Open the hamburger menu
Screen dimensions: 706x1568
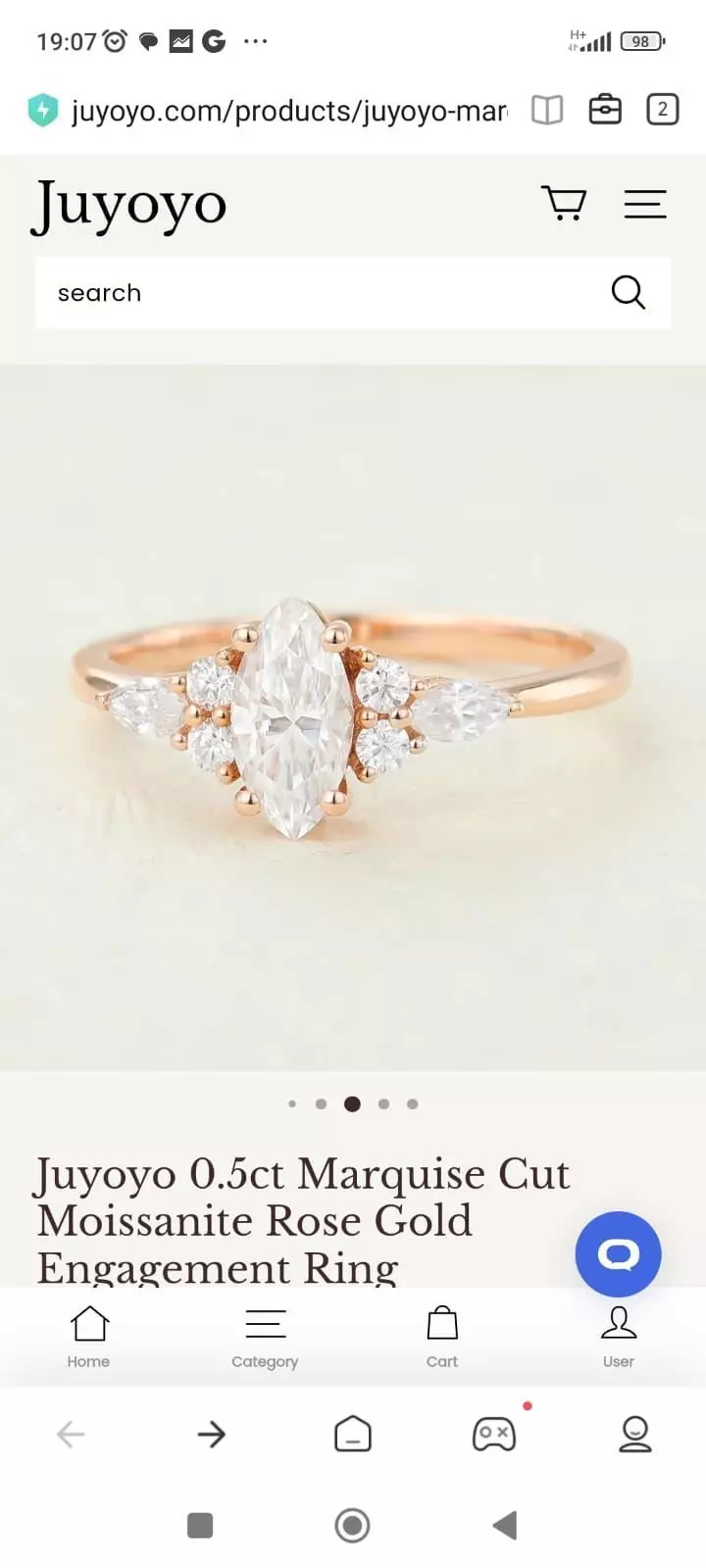(644, 204)
